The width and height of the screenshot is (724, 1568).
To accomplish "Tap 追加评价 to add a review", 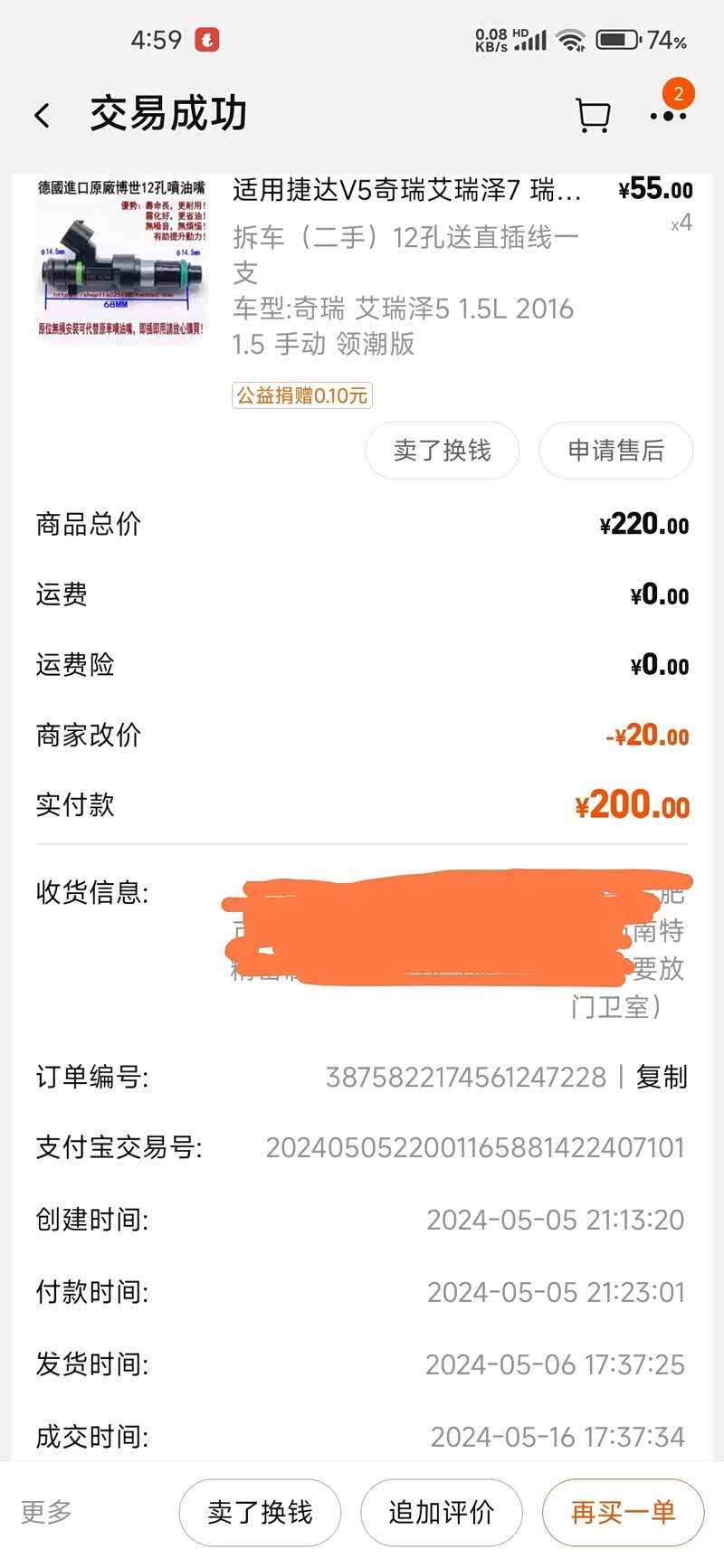I will click(441, 1512).
